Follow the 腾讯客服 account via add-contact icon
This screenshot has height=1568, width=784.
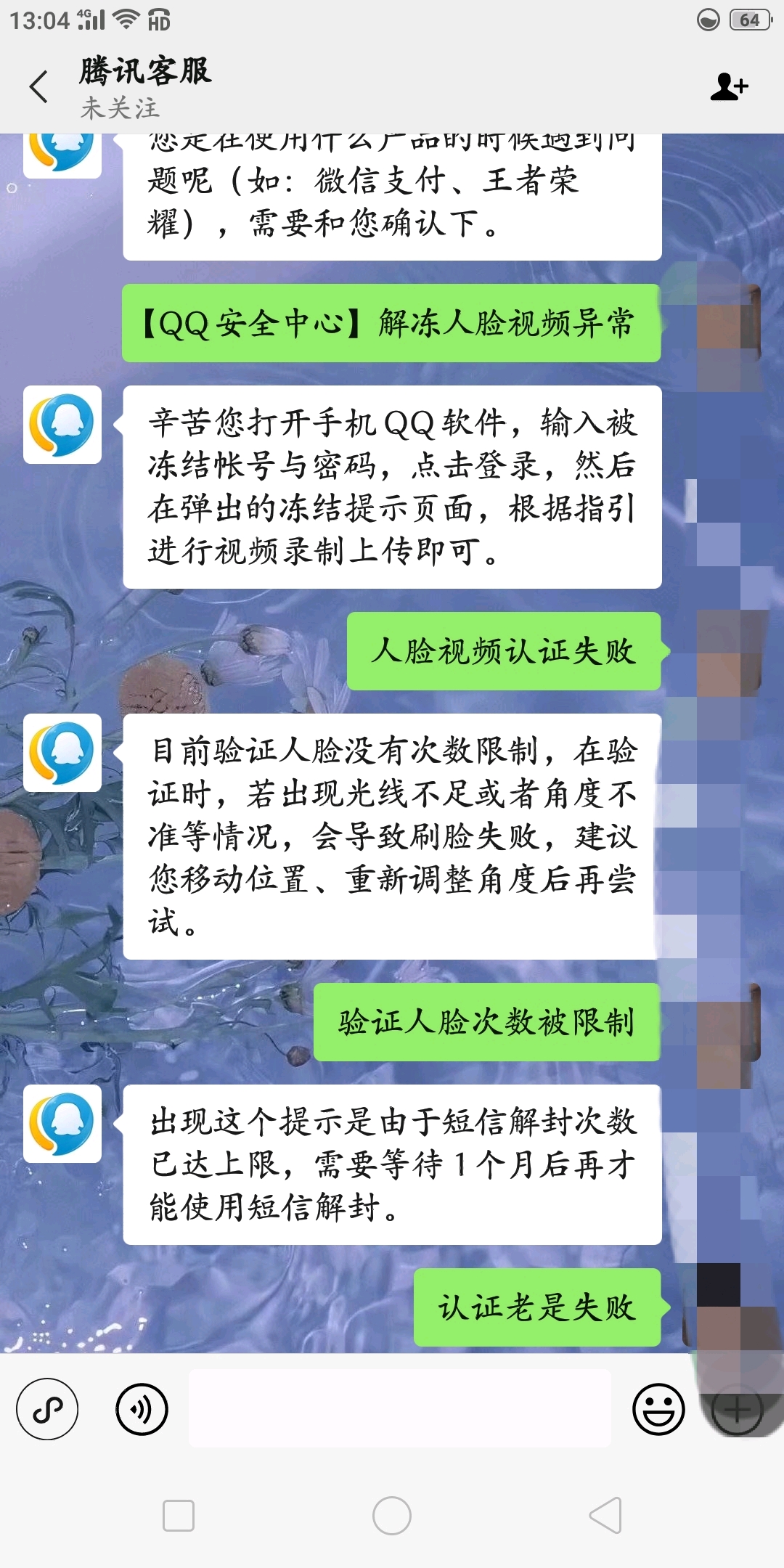728,87
